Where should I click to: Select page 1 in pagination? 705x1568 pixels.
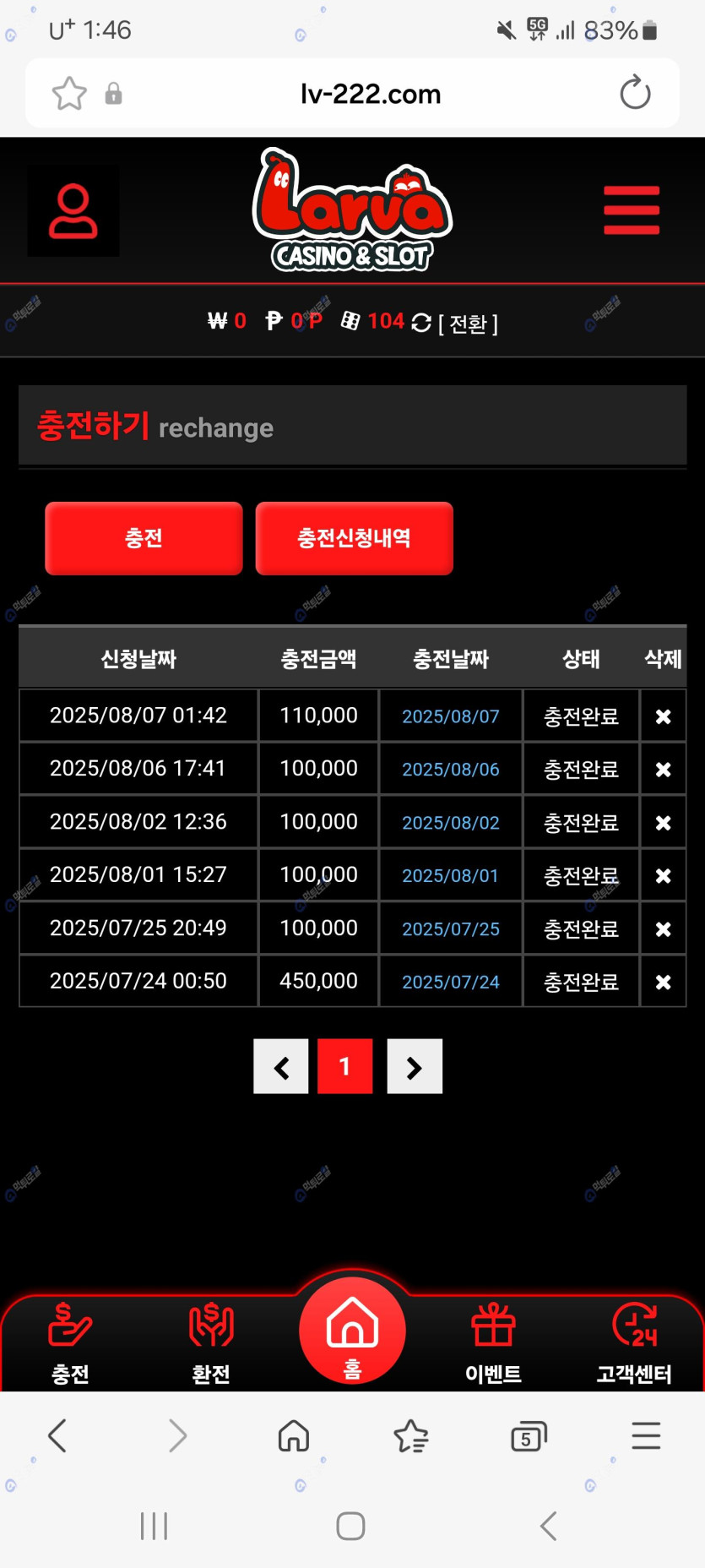pyautogui.click(x=344, y=1067)
